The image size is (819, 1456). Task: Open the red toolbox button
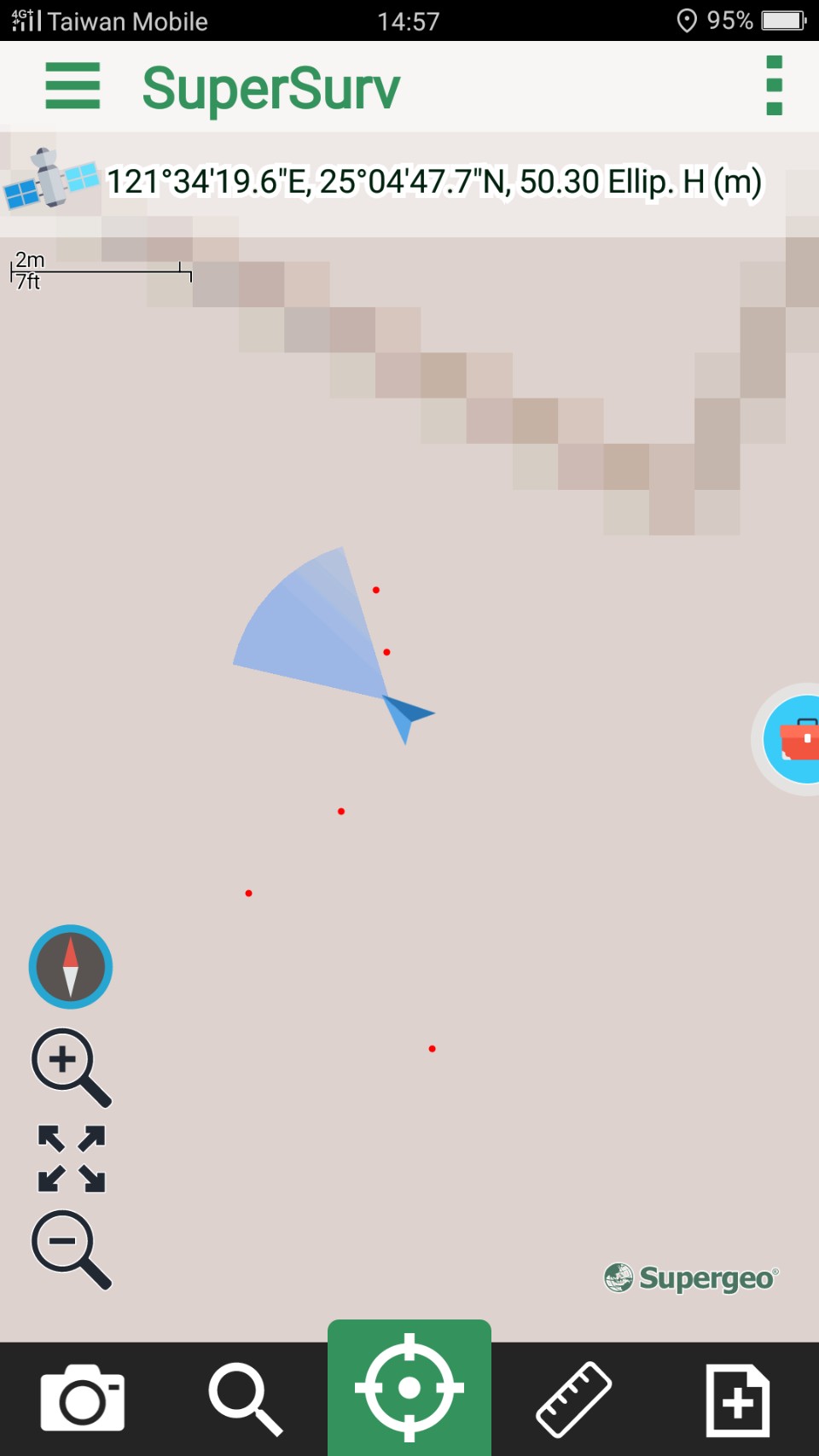(795, 739)
